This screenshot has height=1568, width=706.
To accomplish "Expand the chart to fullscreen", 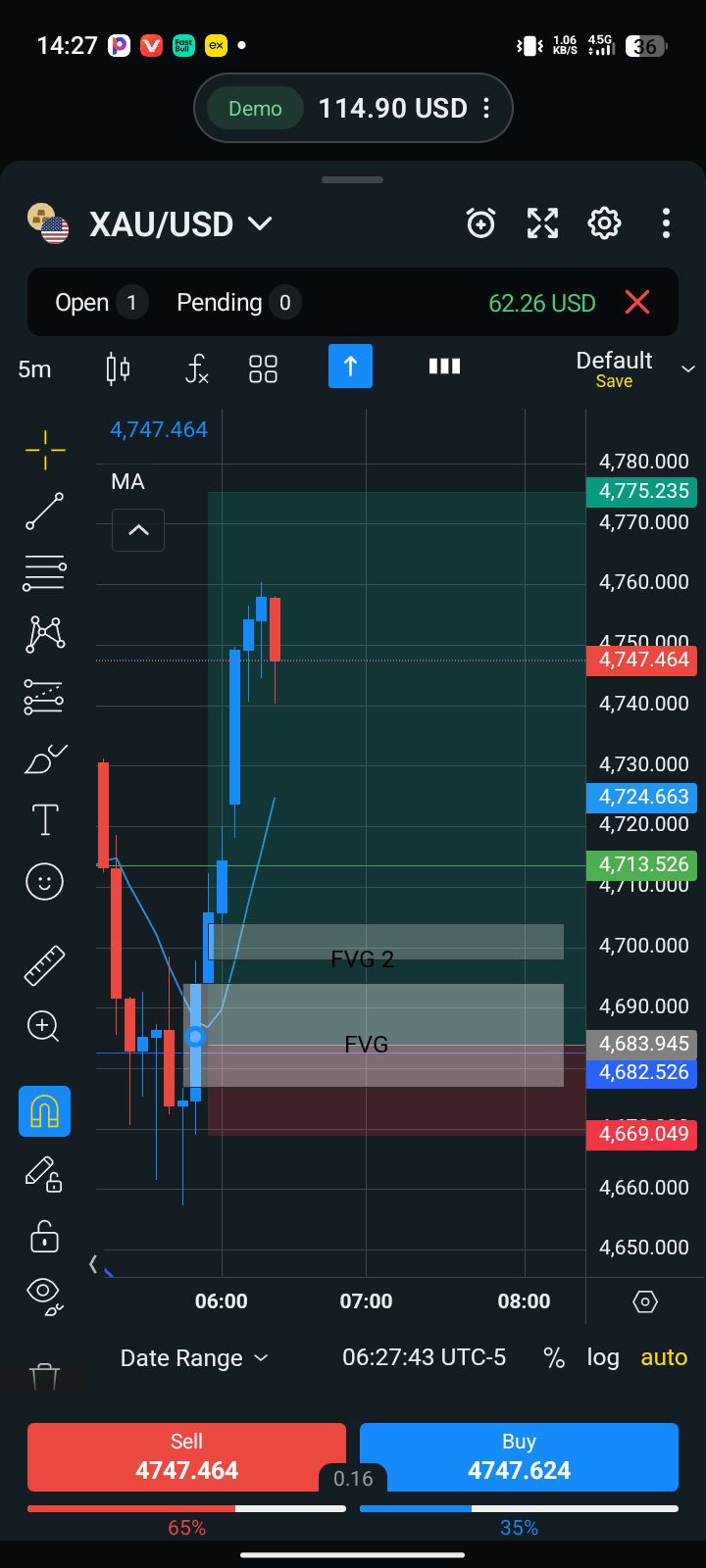I will click(x=542, y=223).
